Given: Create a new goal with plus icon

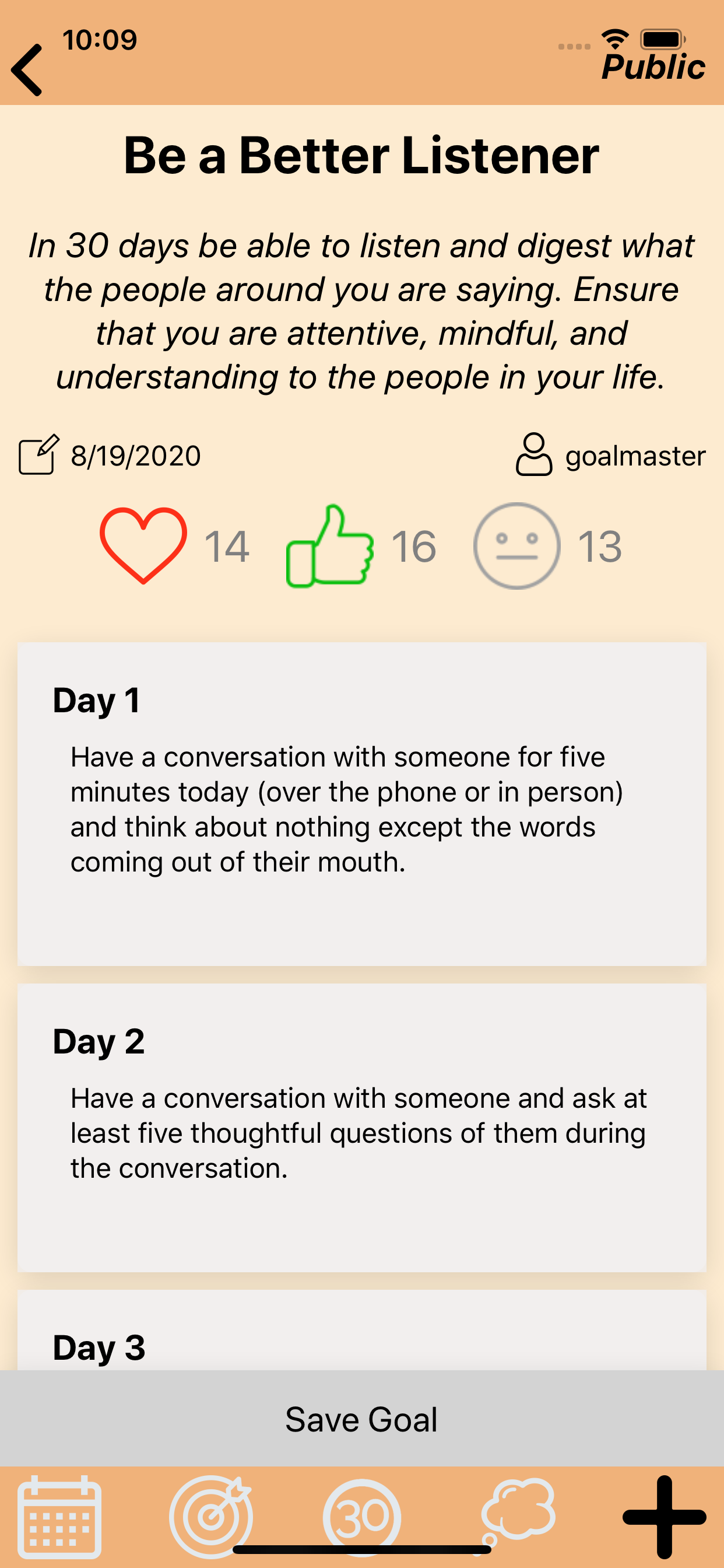Looking at the screenshot, I should 664,1516.
